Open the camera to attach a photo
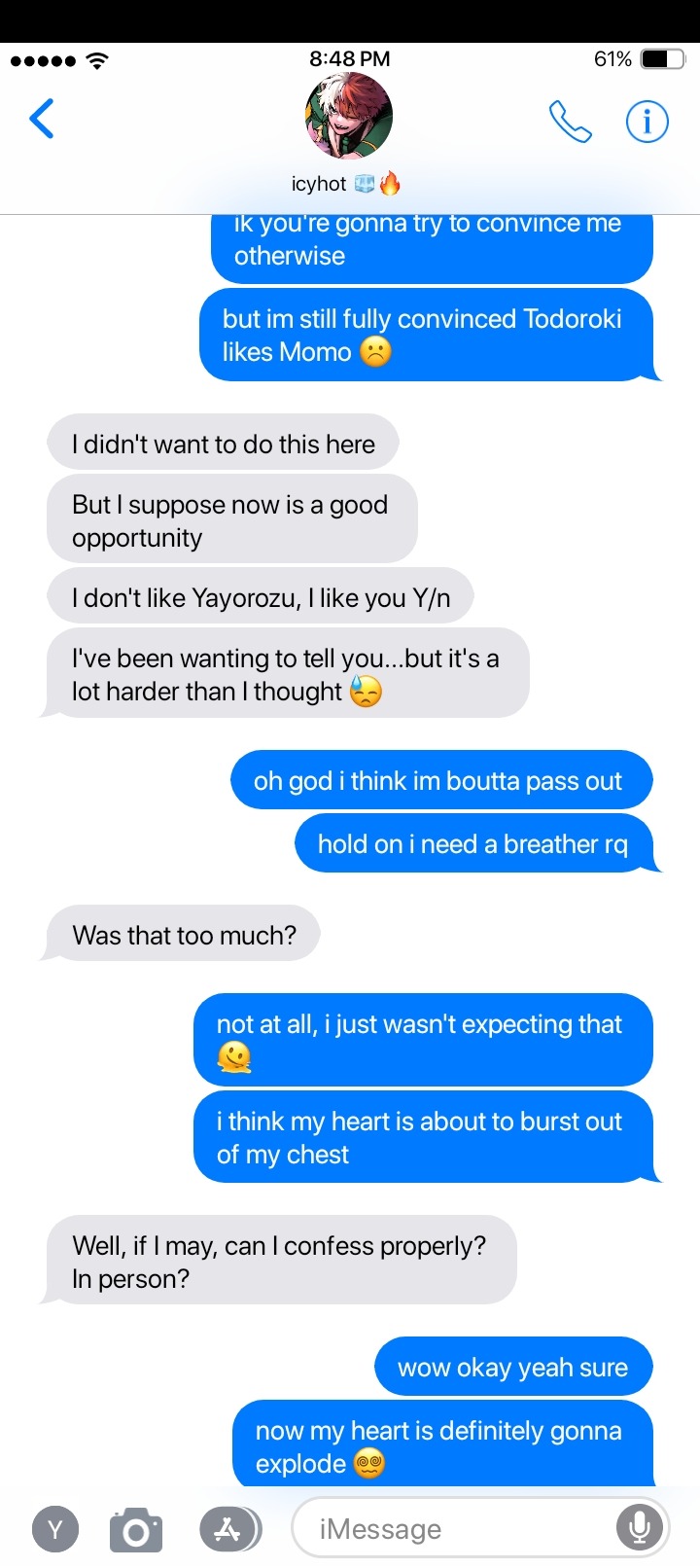 [x=136, y=1530]
